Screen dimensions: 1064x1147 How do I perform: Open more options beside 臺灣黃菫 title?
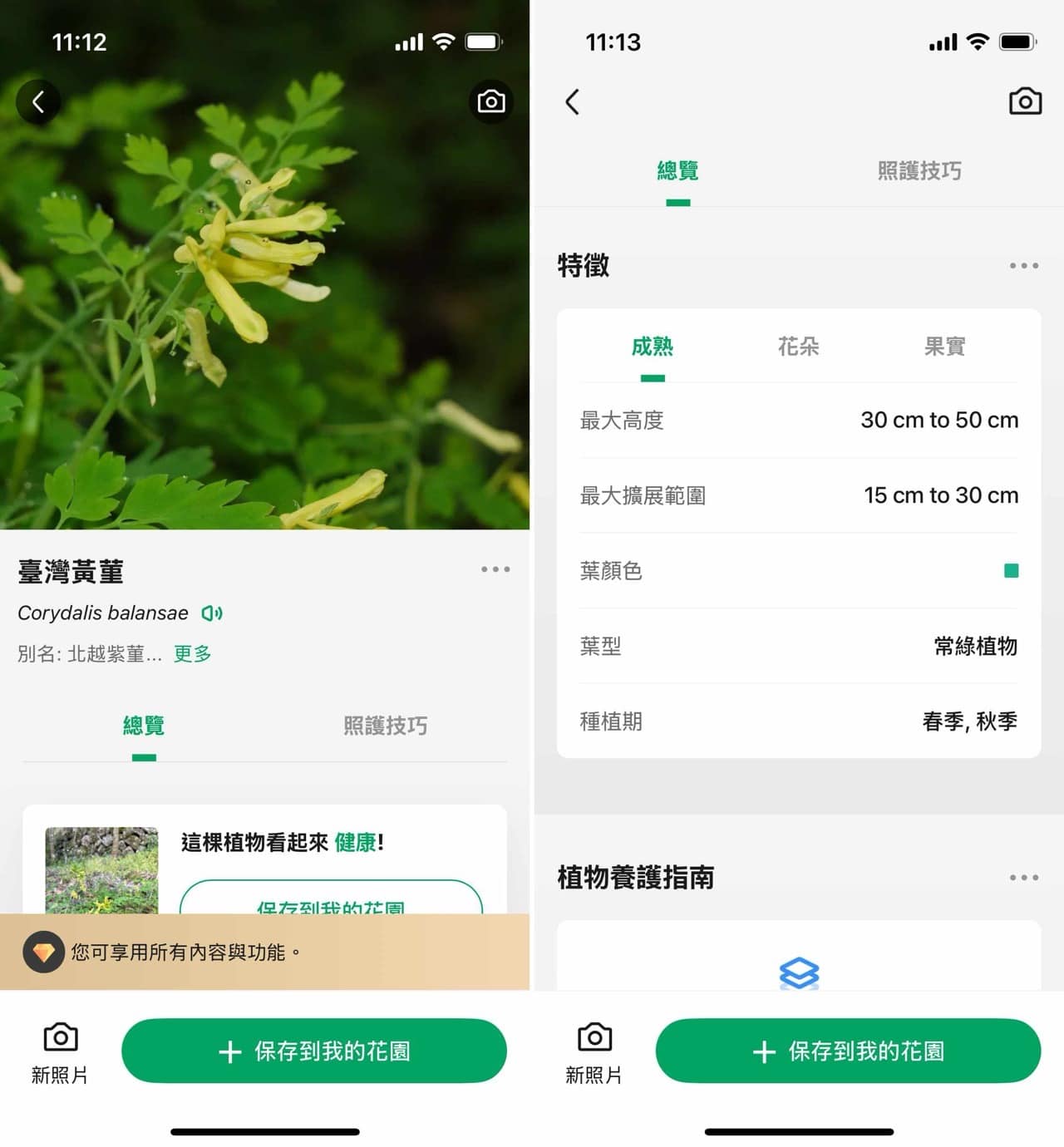click(495, 569)
